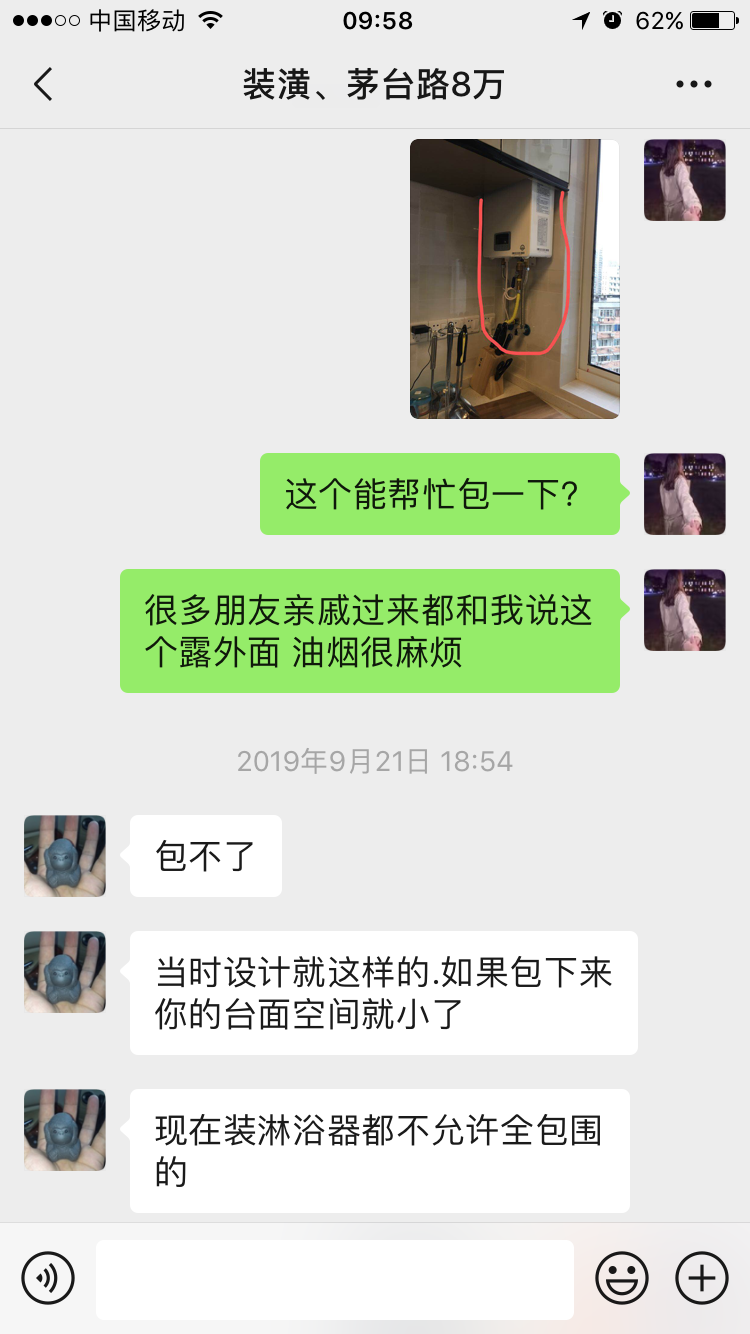Open contact avatar beside 包不了
This screenshot has height=1334, width=750.
pyautogui.click(x=65, y=856)
